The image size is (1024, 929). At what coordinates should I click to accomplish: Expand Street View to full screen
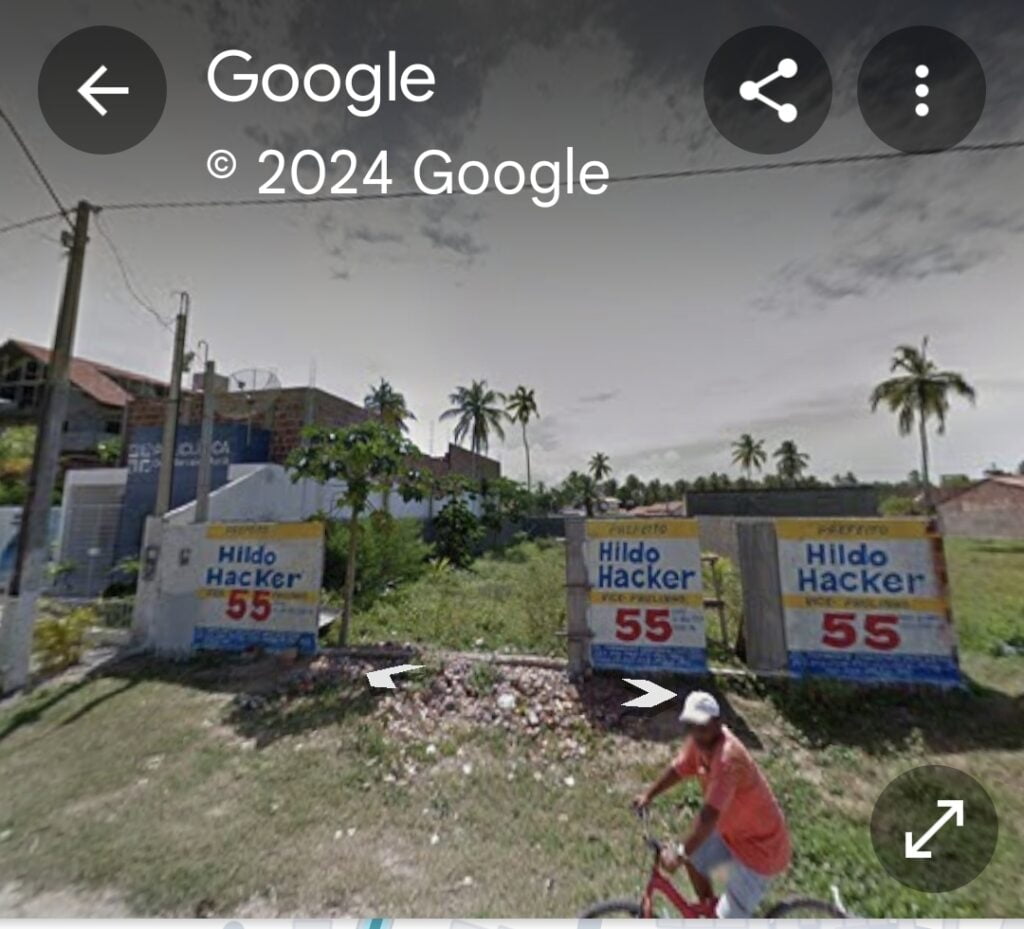[x=934, y=829]
